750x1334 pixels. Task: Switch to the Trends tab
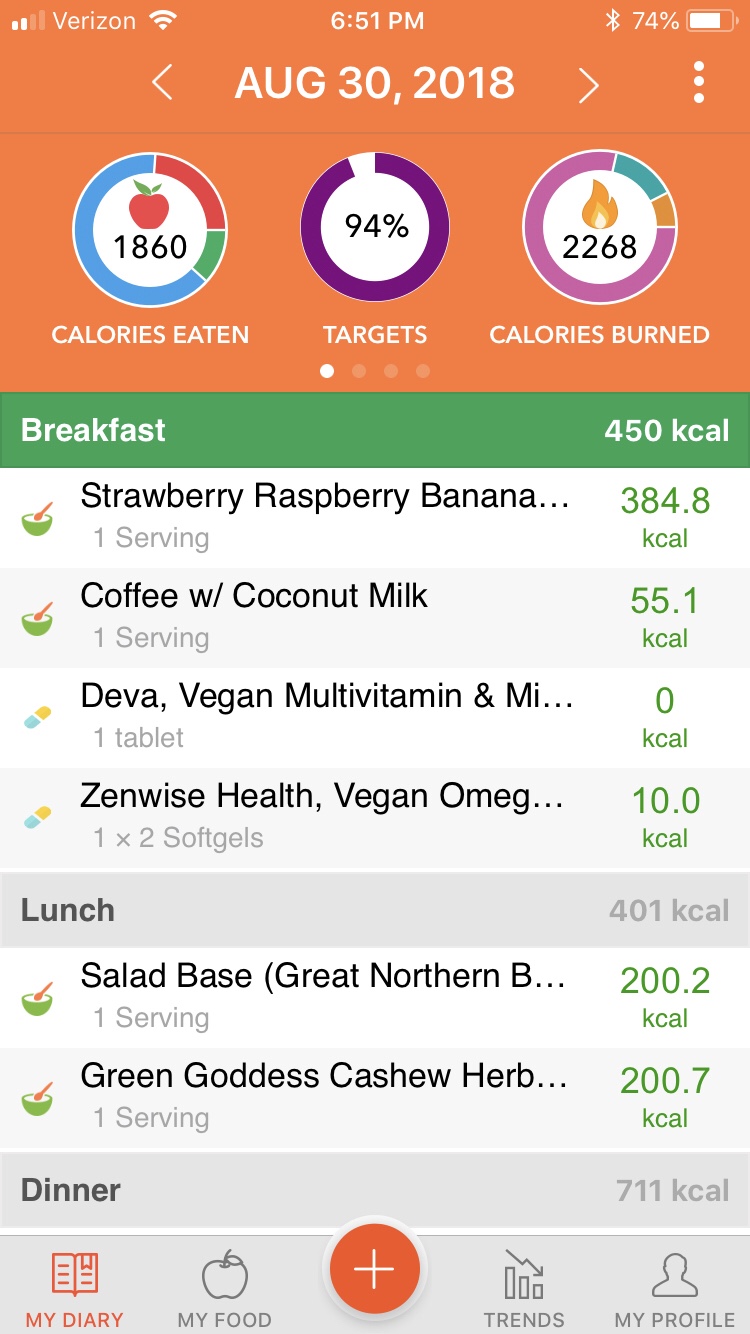pyautogui.click(x=525, y=1288)
